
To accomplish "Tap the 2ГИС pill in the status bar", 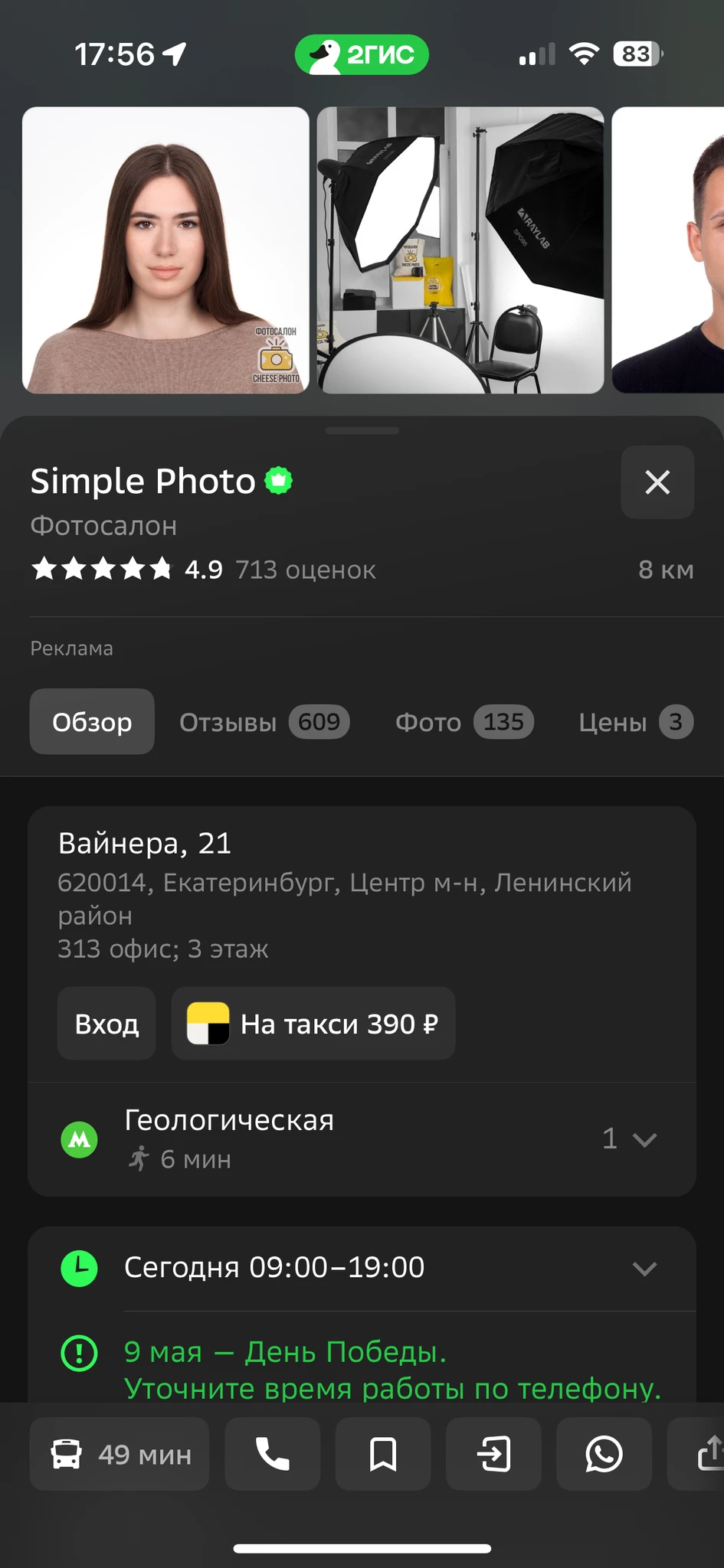I will (362, 54).
